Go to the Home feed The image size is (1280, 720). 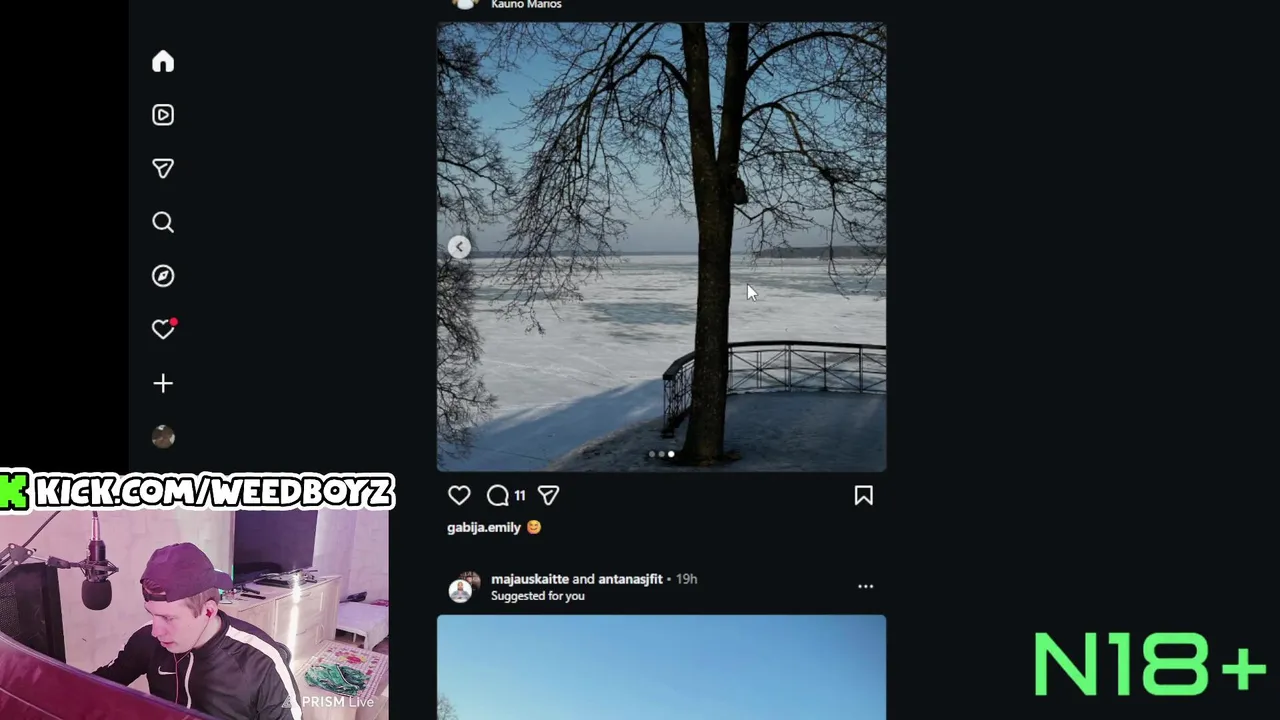point(163,62)
